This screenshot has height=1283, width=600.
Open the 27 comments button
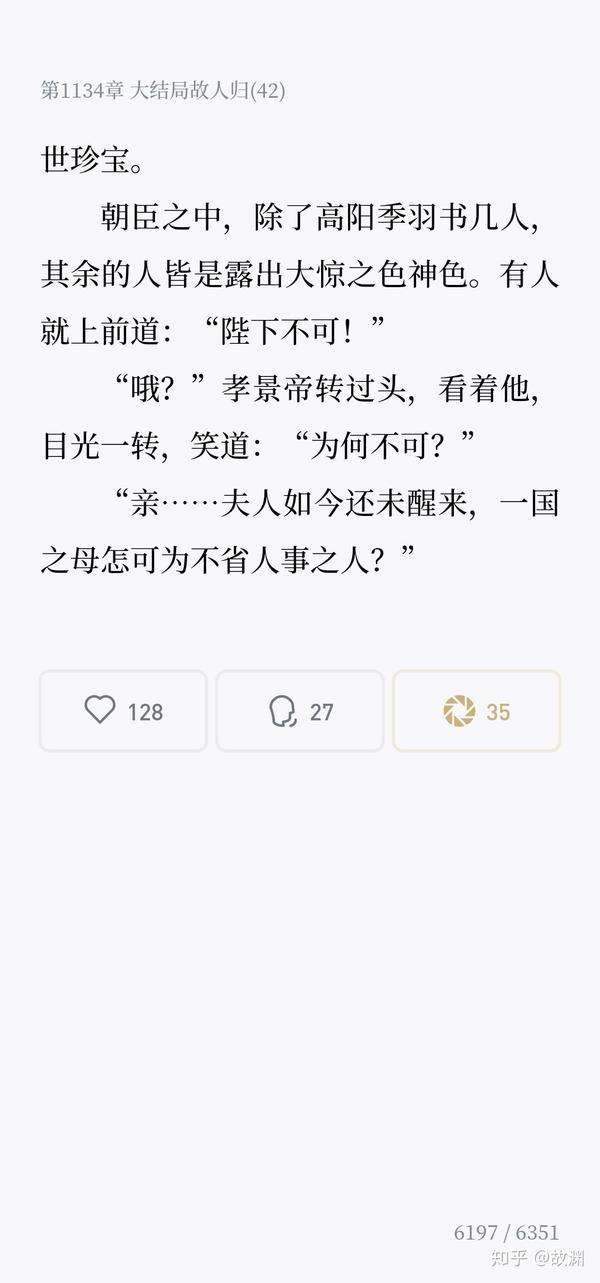300,711
